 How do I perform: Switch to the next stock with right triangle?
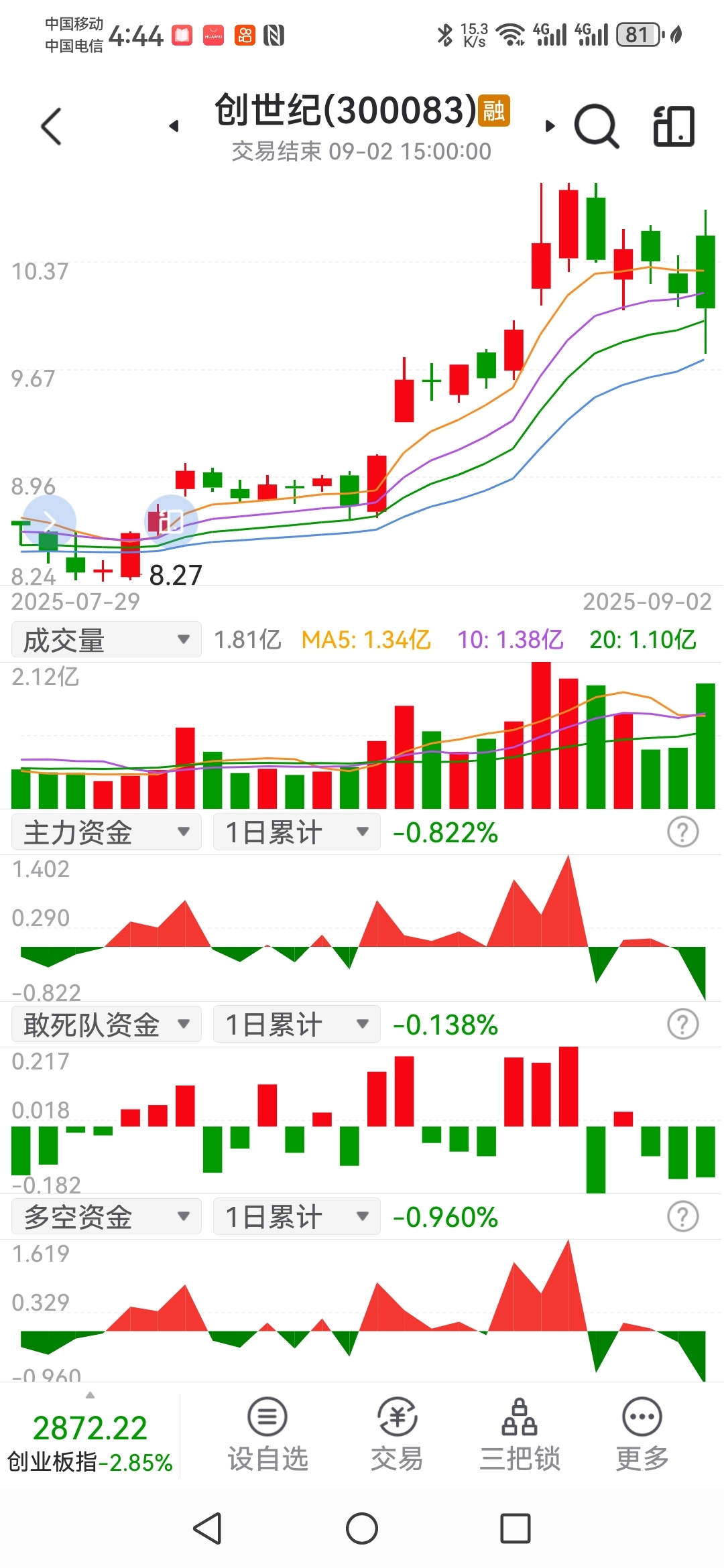click(550, 126)
